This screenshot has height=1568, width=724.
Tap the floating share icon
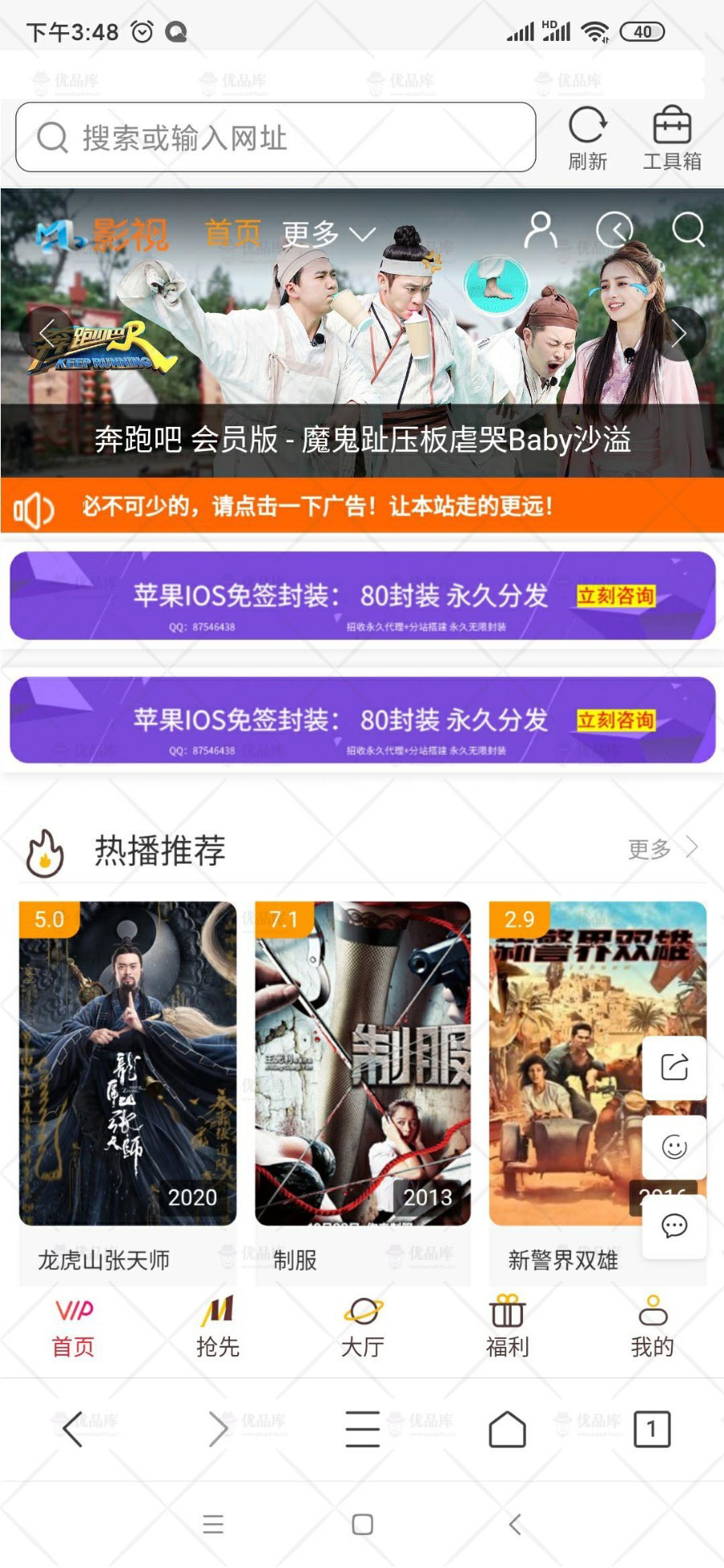tap(674, 1067)
